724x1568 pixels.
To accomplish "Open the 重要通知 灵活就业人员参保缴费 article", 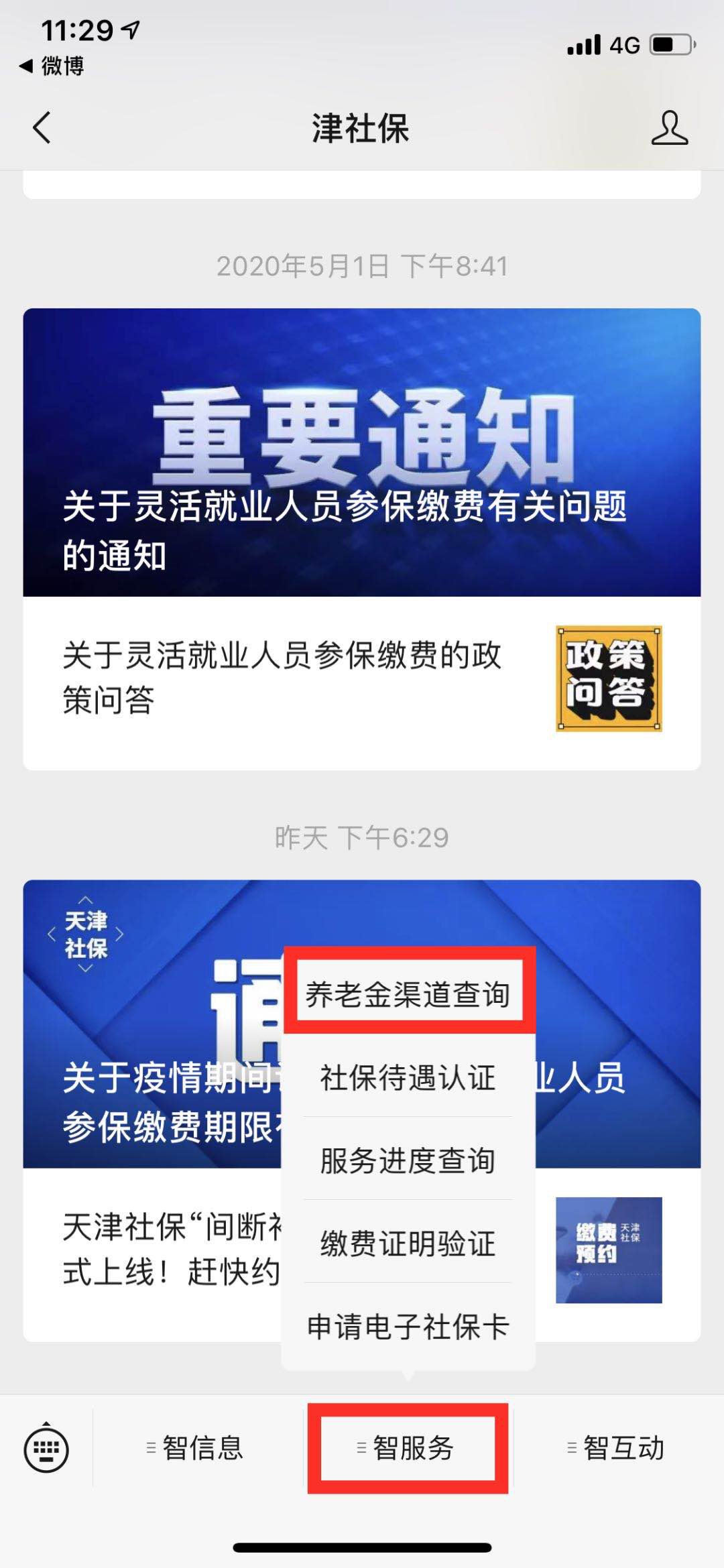I will click(361, 452).
